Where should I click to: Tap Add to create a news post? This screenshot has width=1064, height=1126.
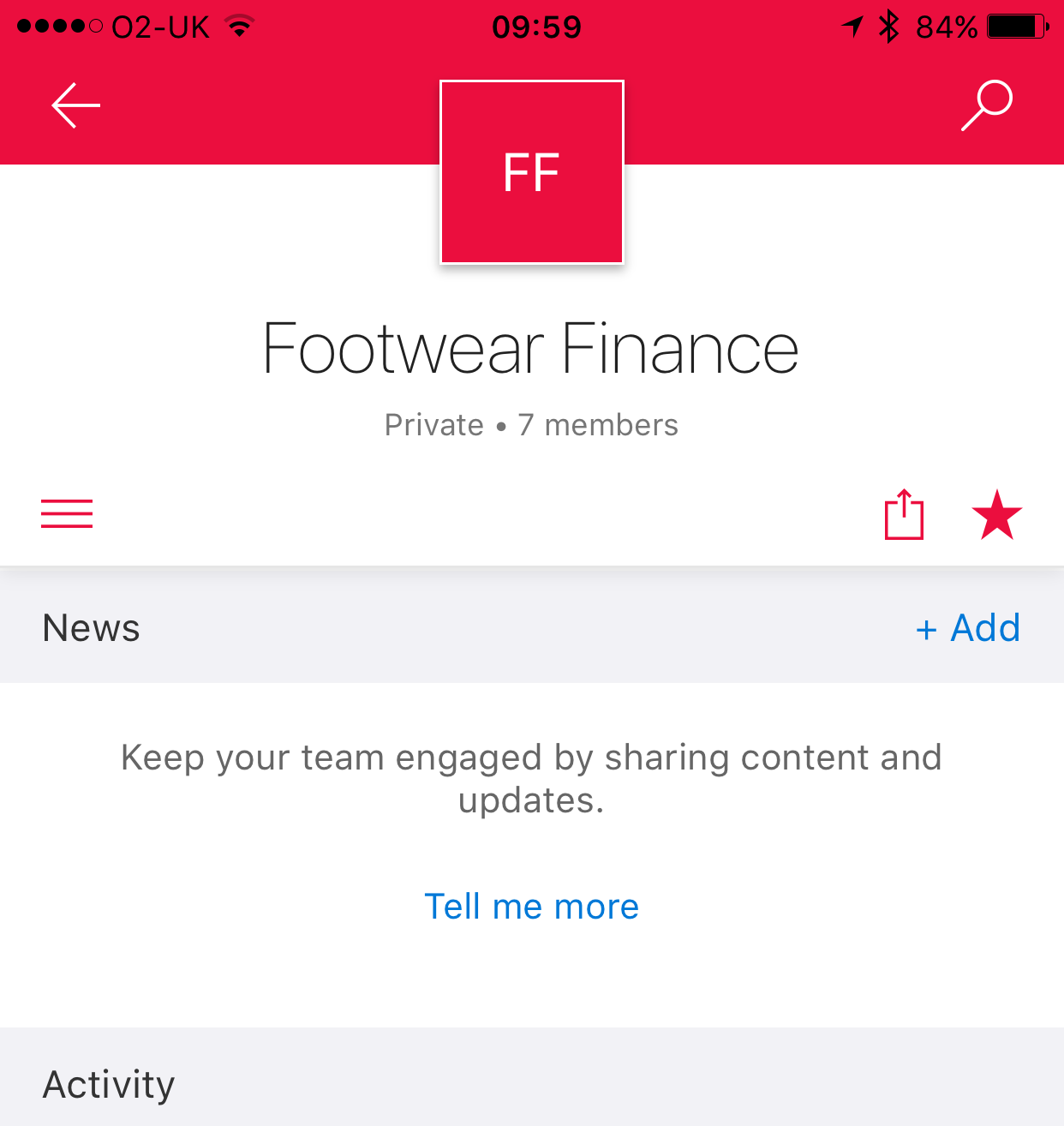(967, 628)
